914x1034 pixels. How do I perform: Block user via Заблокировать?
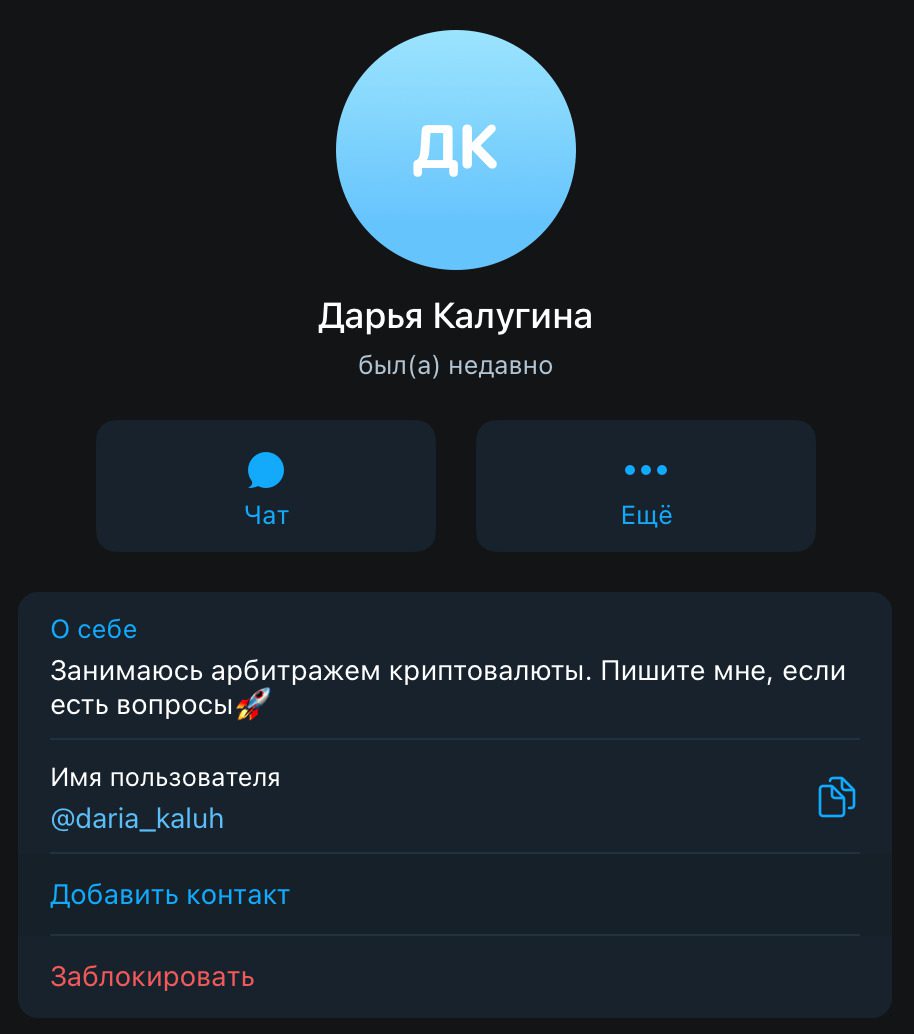[x=152, y=976]
